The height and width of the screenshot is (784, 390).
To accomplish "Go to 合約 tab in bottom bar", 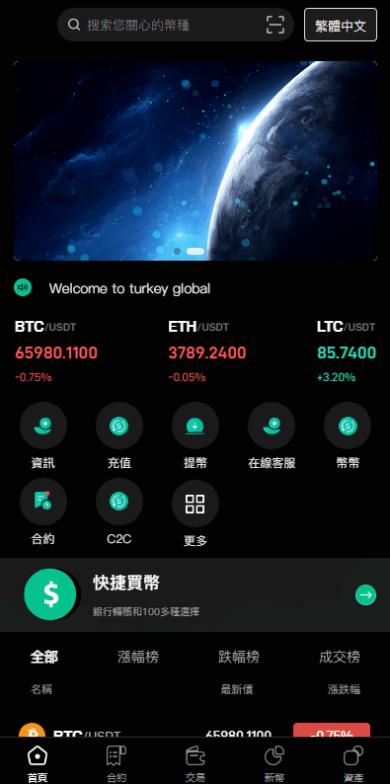I will [x=116, y=763].
